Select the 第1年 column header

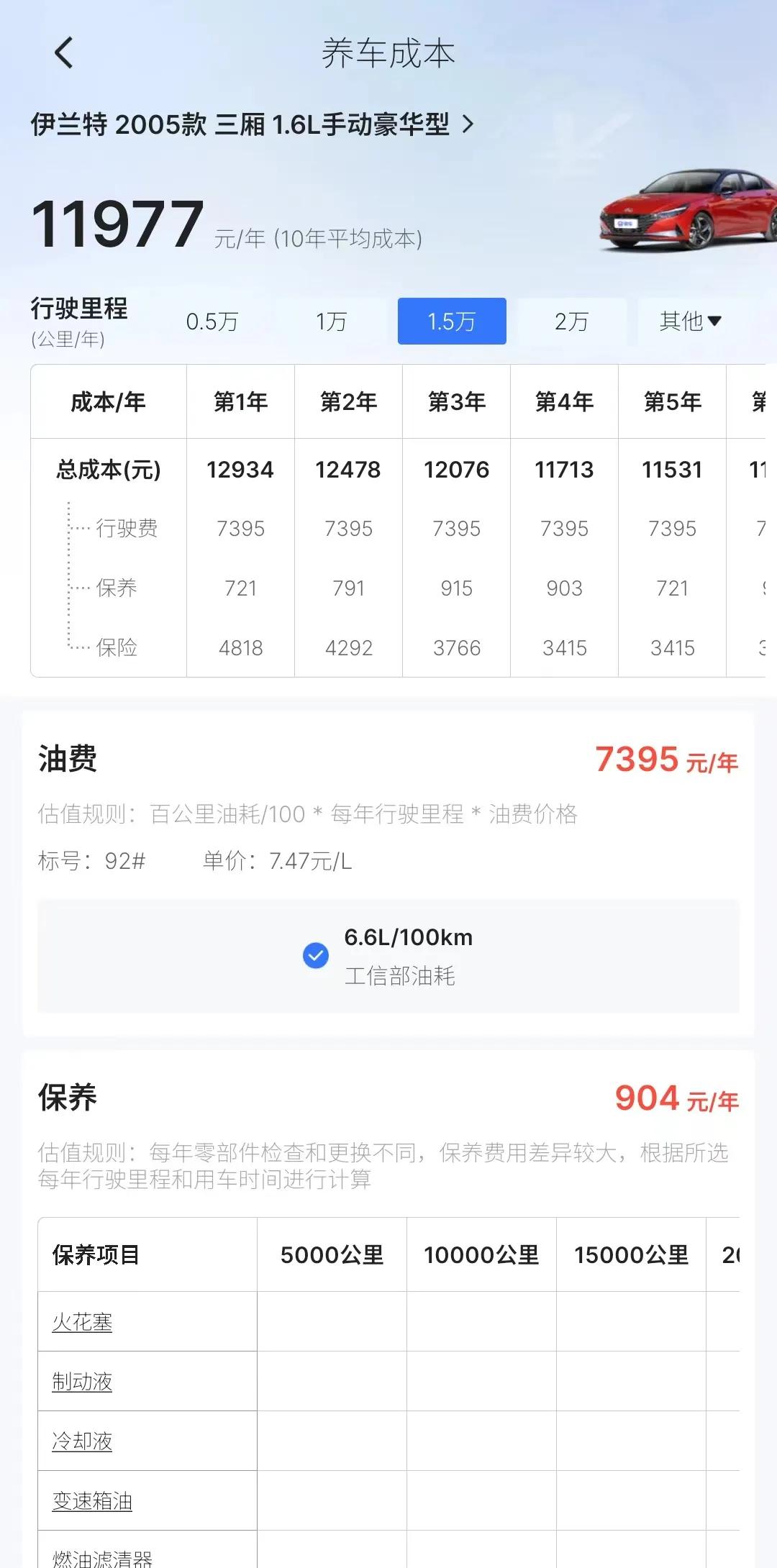(240, 401)
